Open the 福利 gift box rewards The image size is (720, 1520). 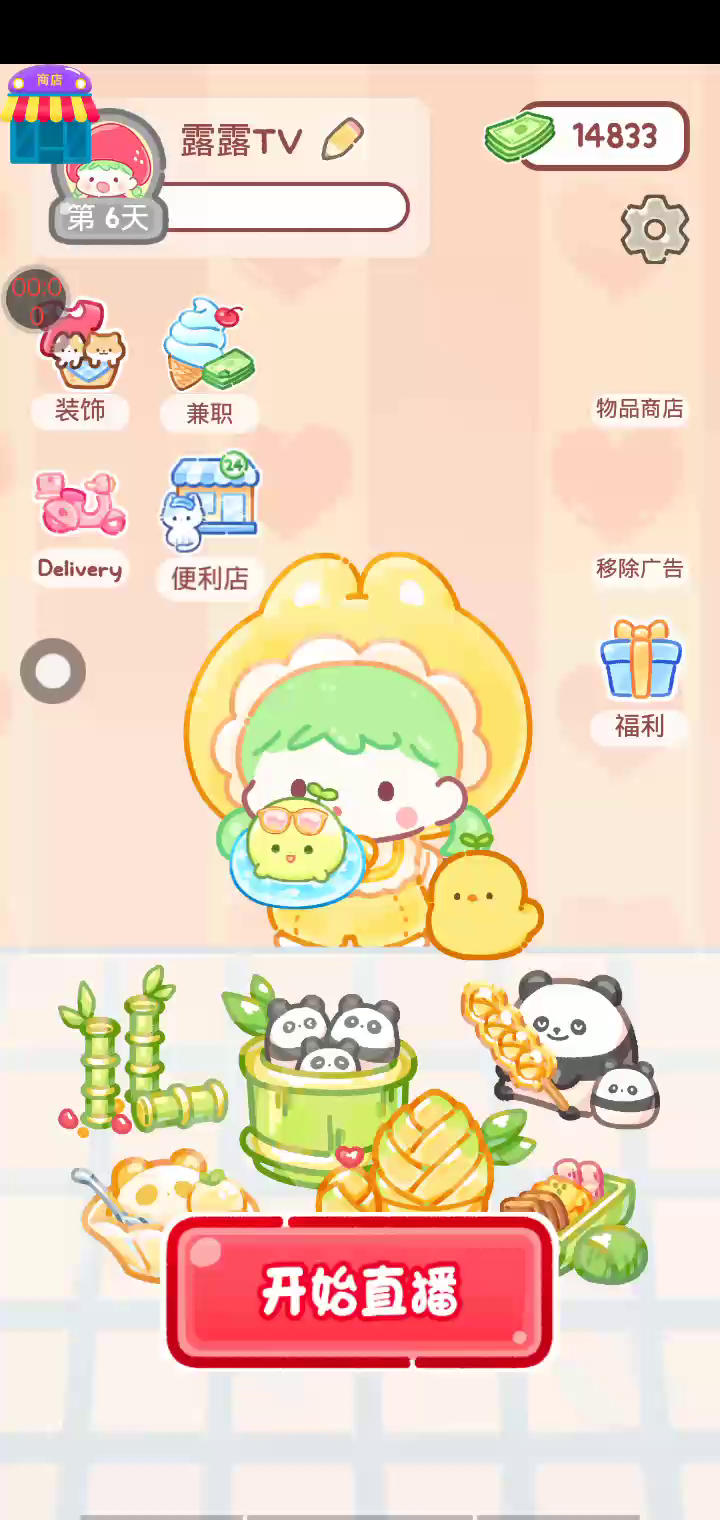pyautogui.click(x=640, y=682)
